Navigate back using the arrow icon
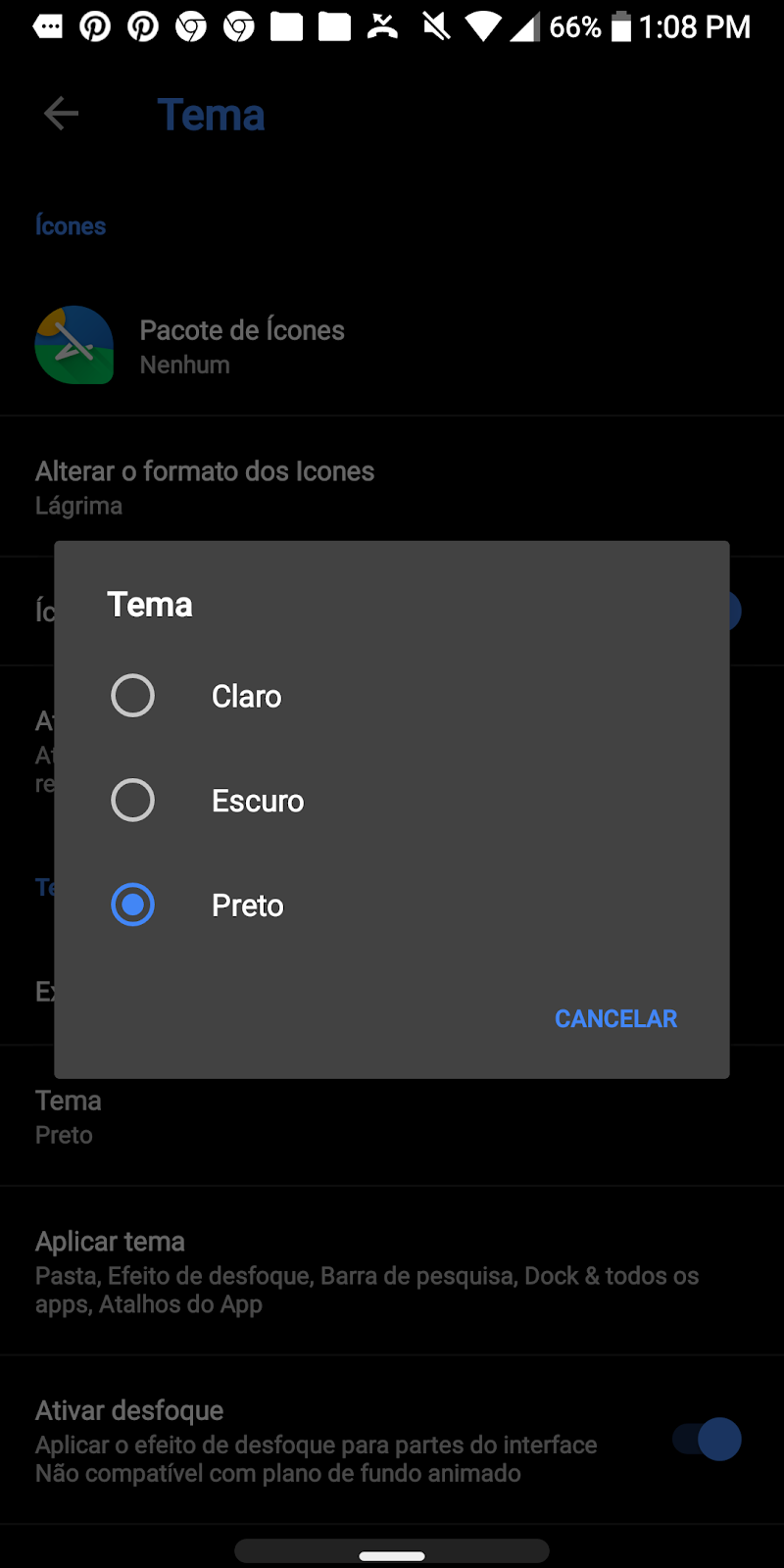Screen dimensions: 784x1568 pos(61,113)
